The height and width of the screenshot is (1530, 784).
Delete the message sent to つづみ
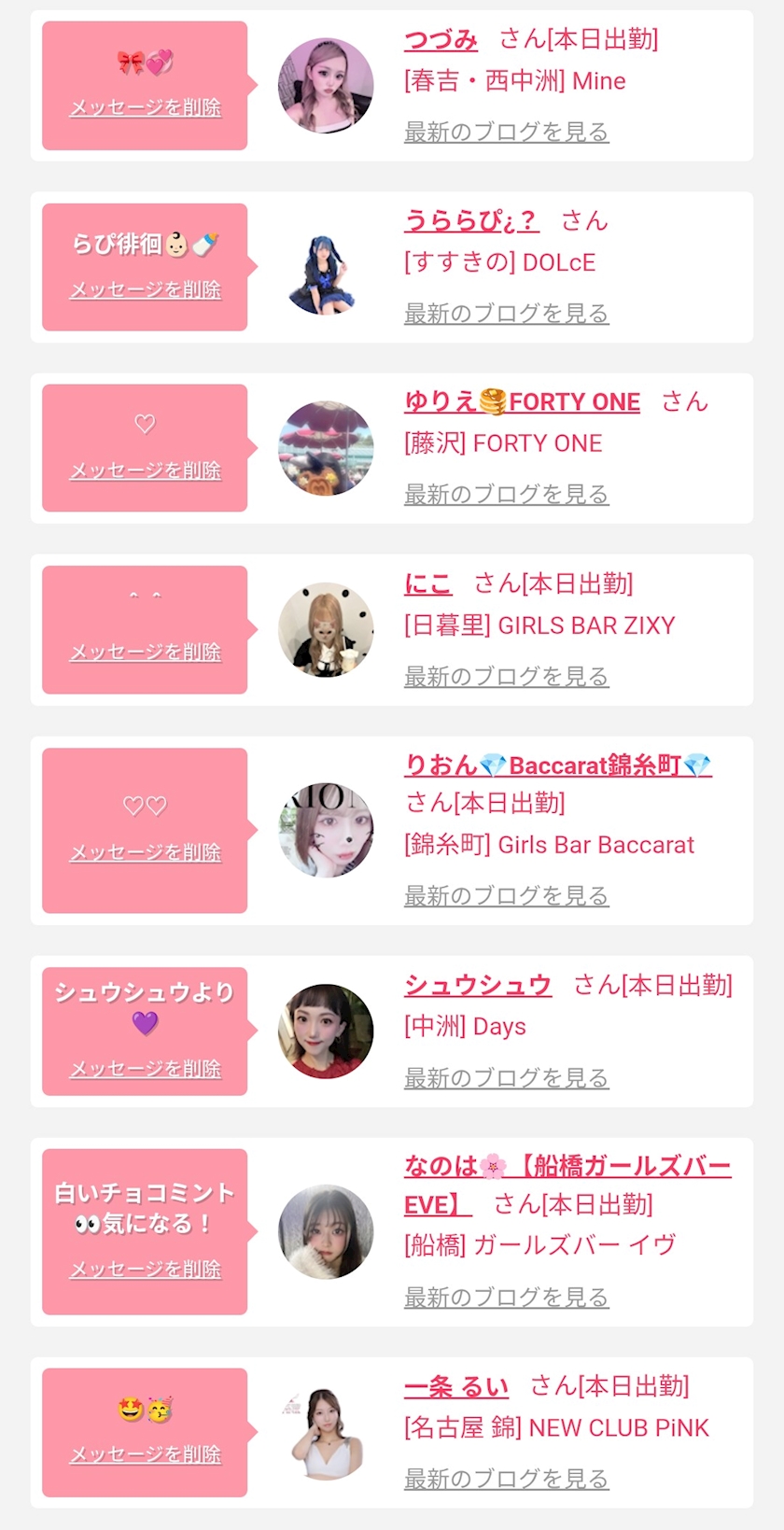(x=146, y=108)
